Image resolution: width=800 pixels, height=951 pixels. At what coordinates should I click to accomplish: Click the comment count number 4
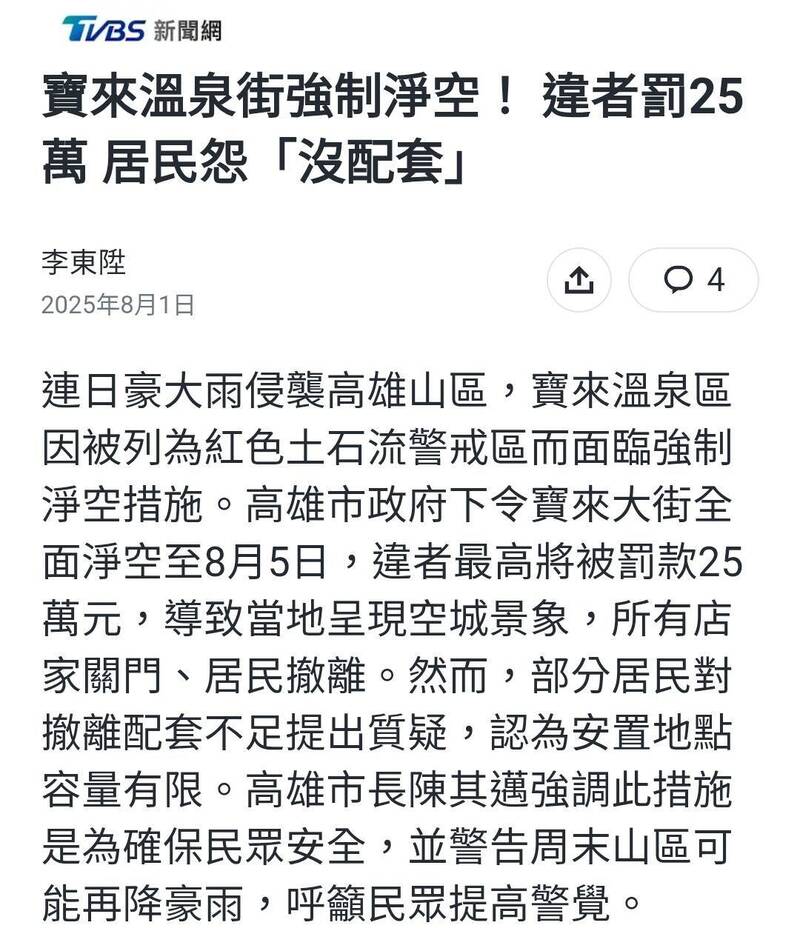click(718, 279)
